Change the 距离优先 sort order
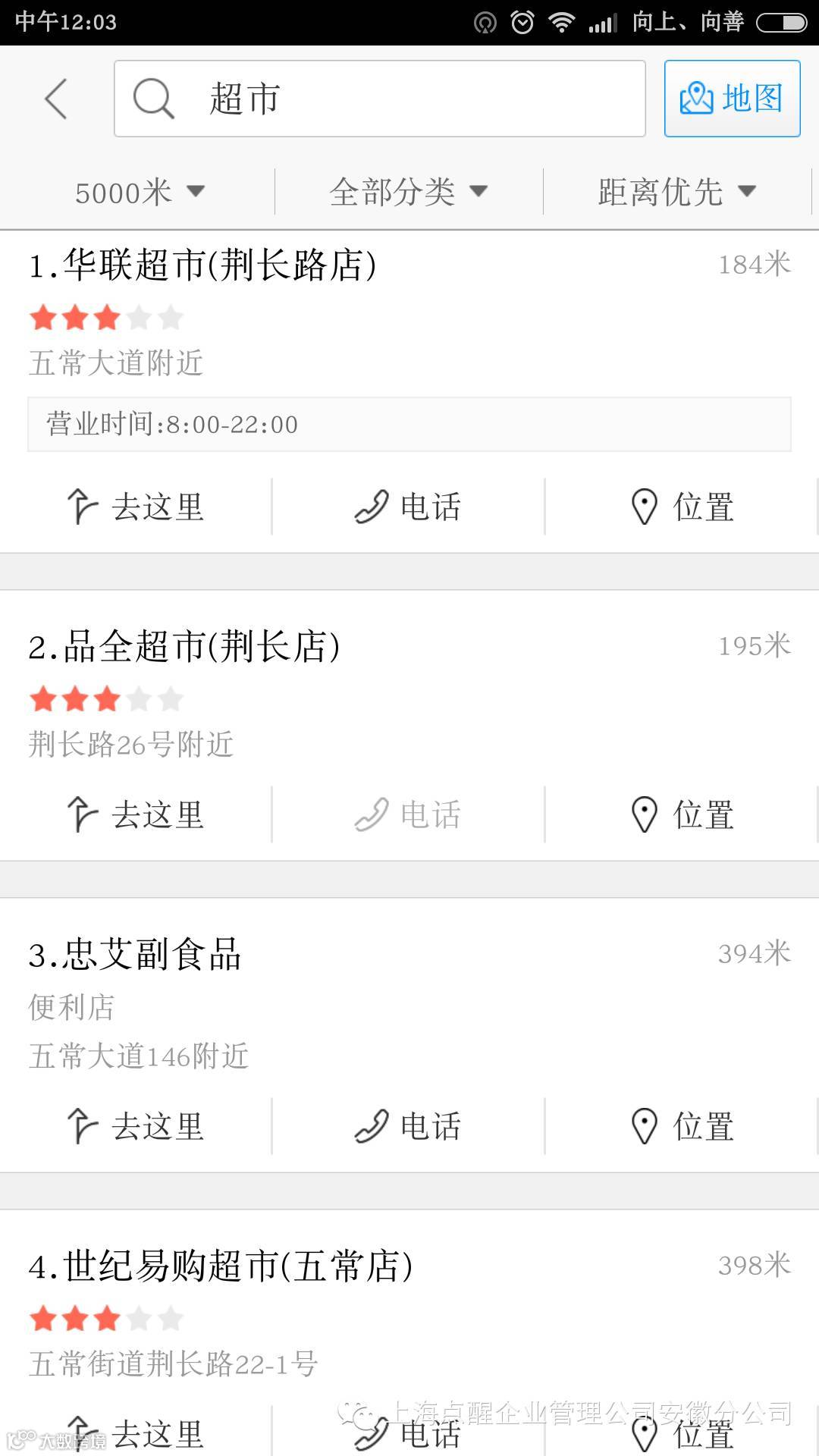 (676, 192)
